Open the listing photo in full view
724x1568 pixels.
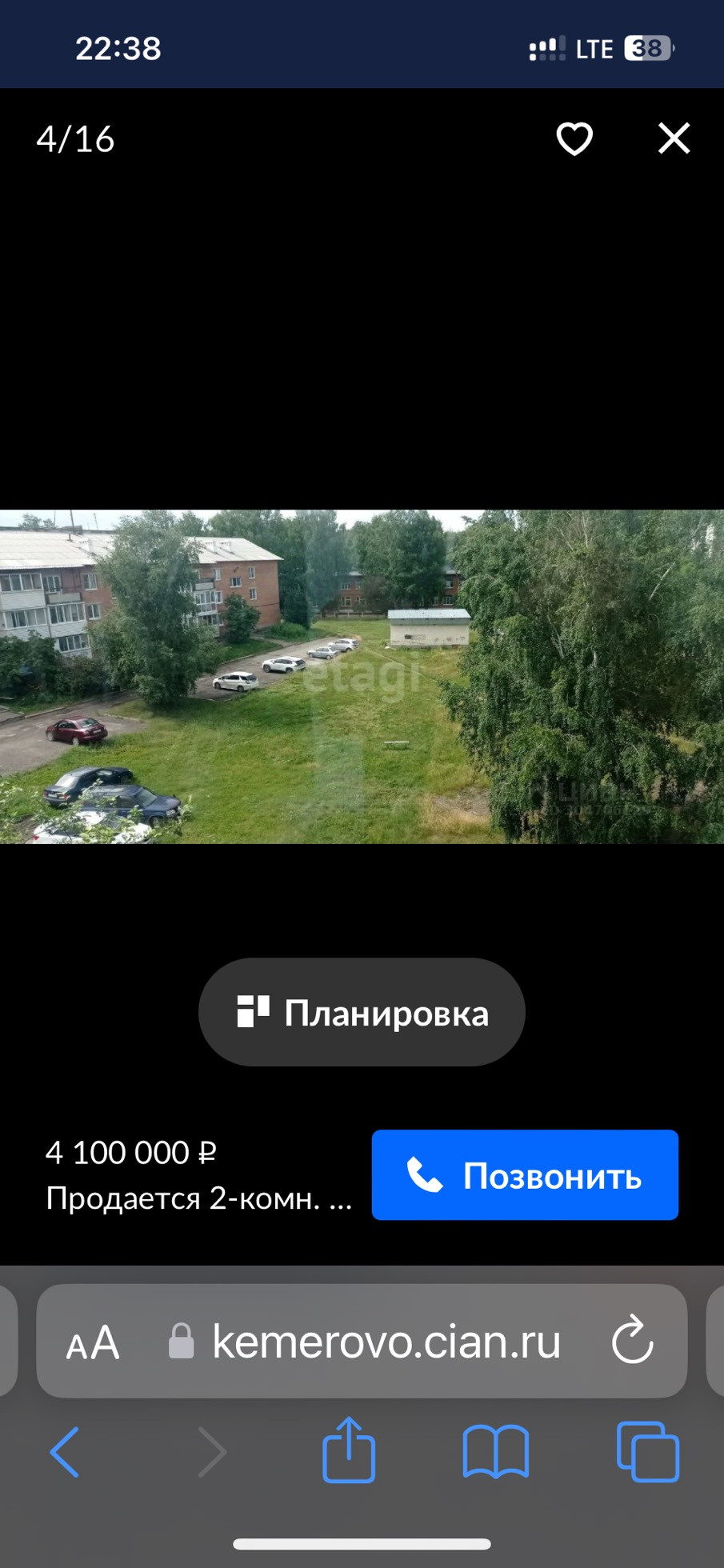[362, 677]
